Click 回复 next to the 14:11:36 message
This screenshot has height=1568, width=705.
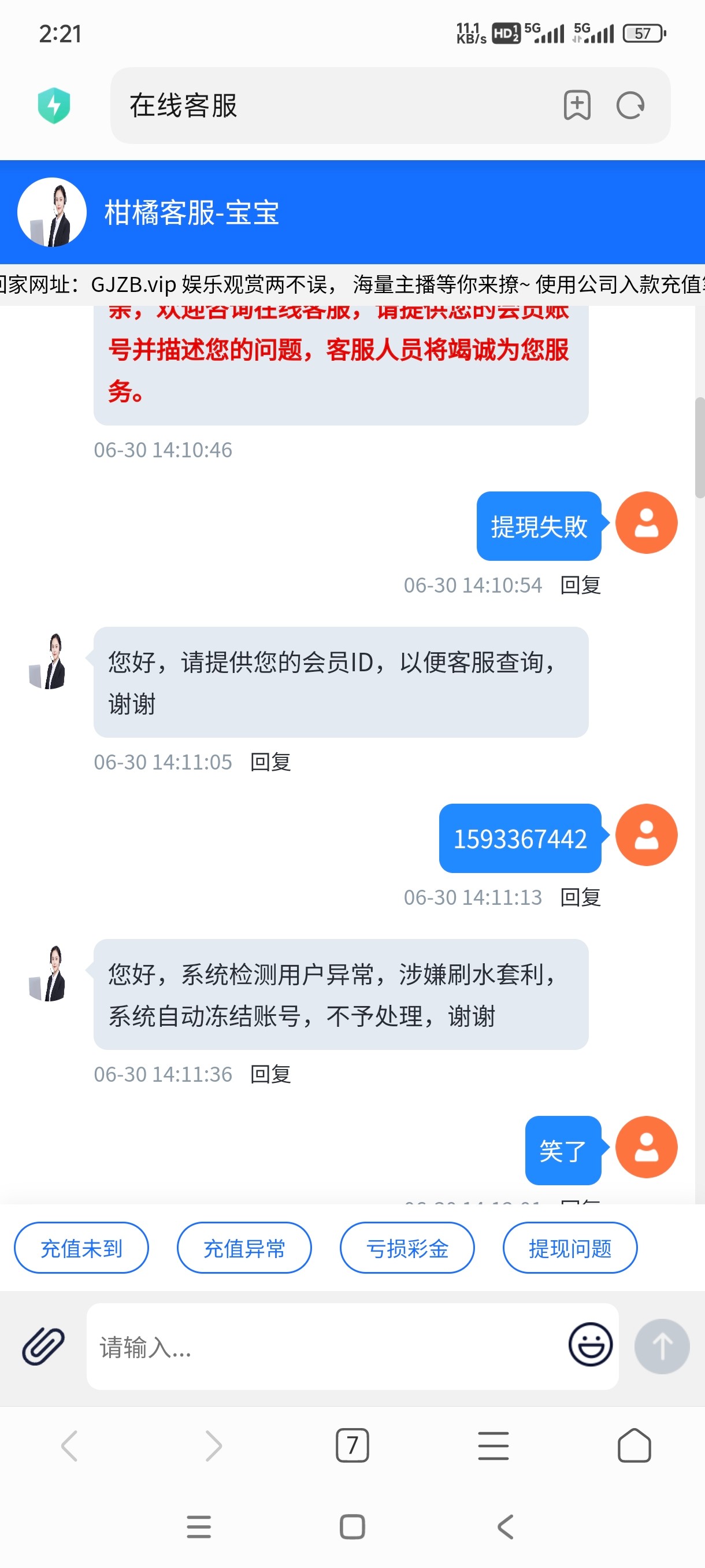271,1073
